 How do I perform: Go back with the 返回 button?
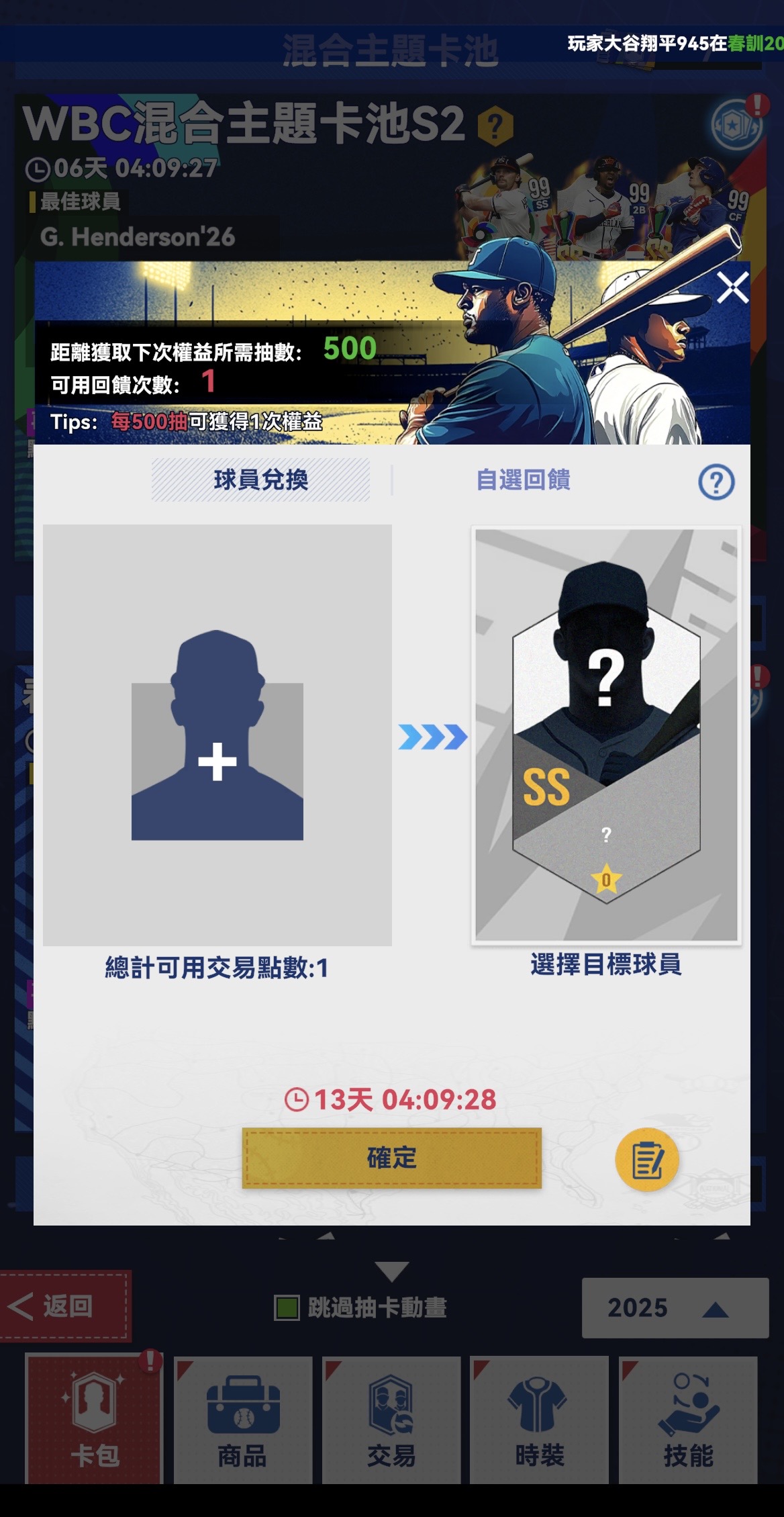coord(66,1306)
